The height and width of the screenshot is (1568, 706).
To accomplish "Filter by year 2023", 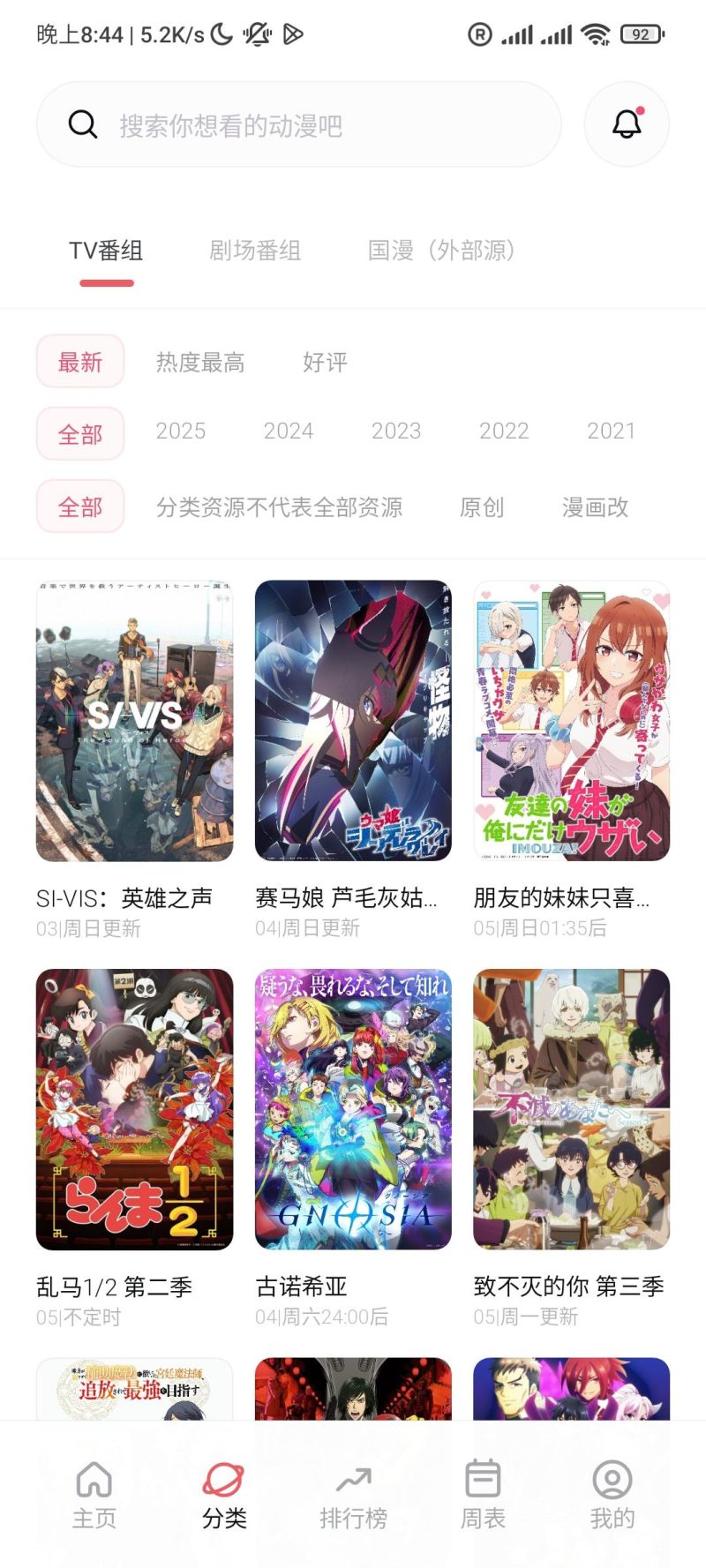I will [x=396, y=431].
